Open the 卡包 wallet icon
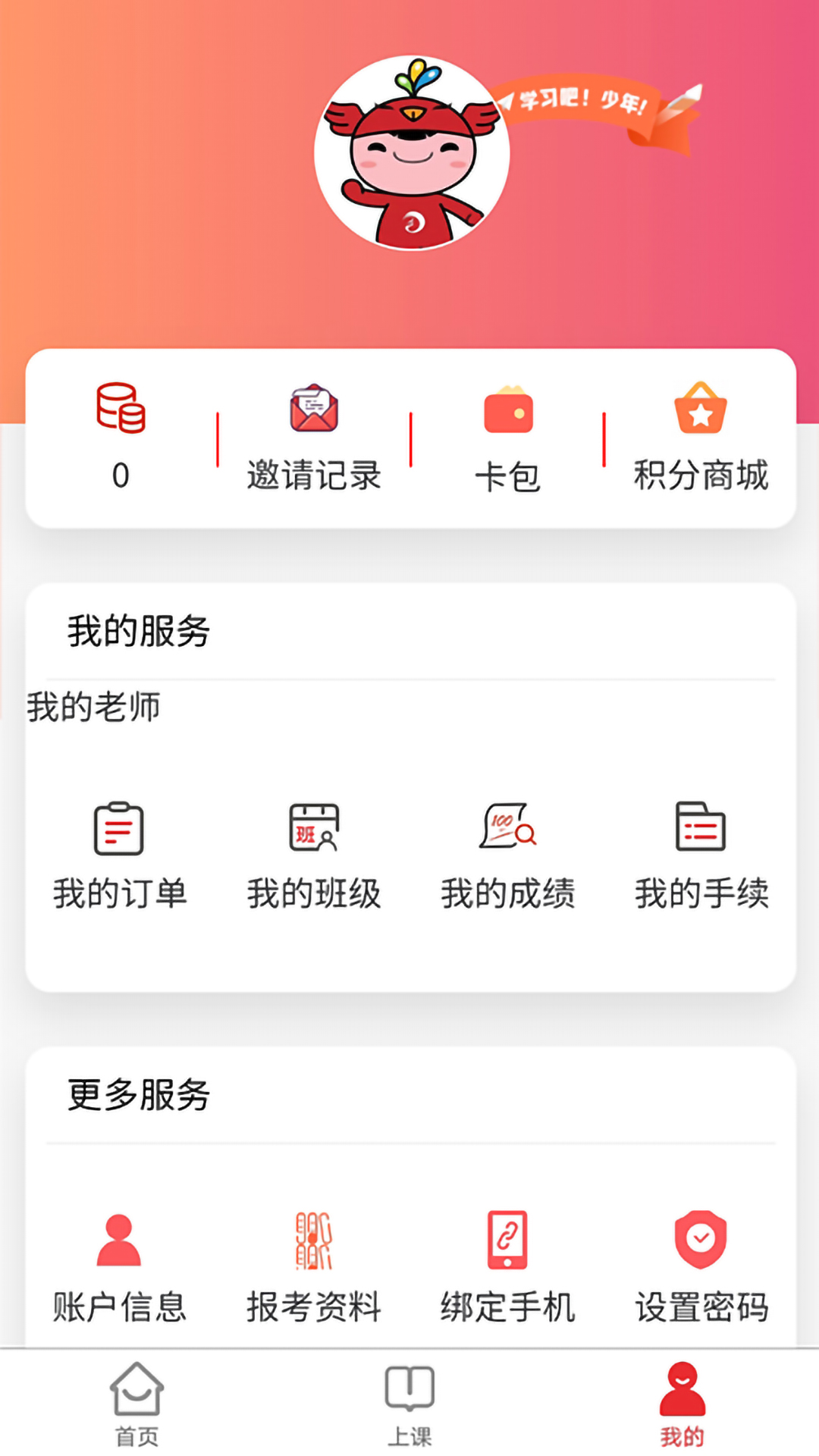Image resolution: width=819 pixels, height=1456 pixels. [x=508, y=409]
